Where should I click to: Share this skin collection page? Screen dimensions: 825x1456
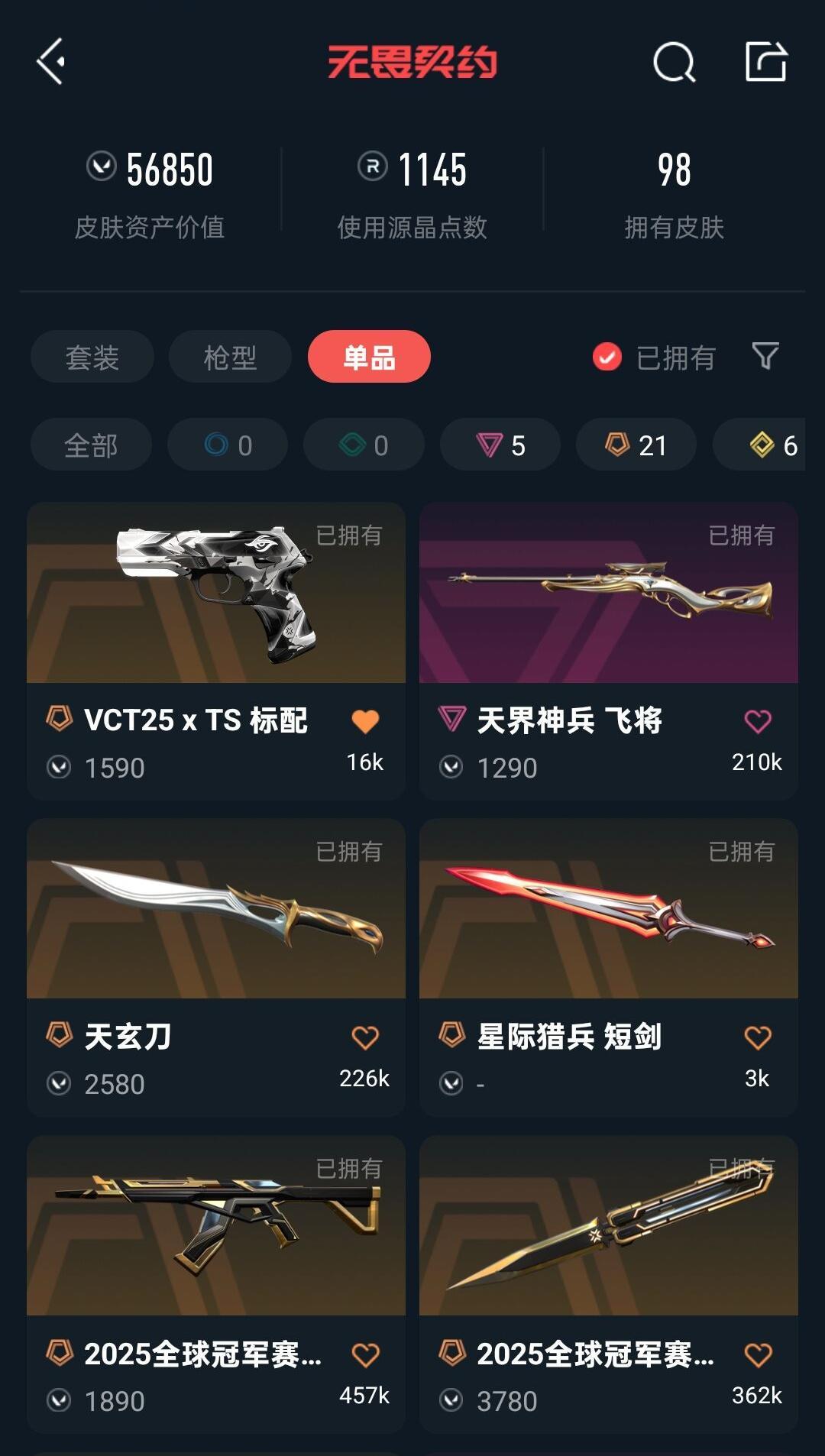coord(765,62)
